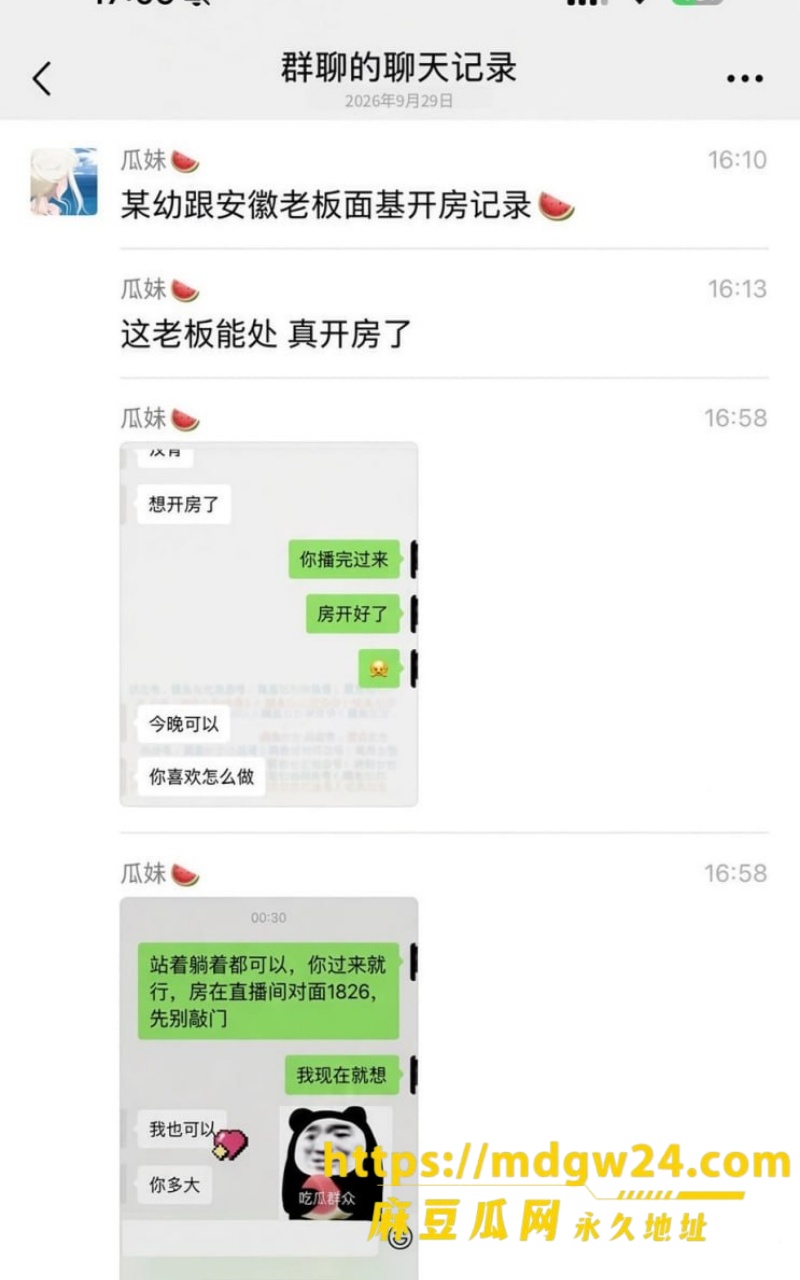Image resolution: width=800 pixels, height=1280 pixels.
Task: Open the first image sent at 16:58
Action: point(269,624)
